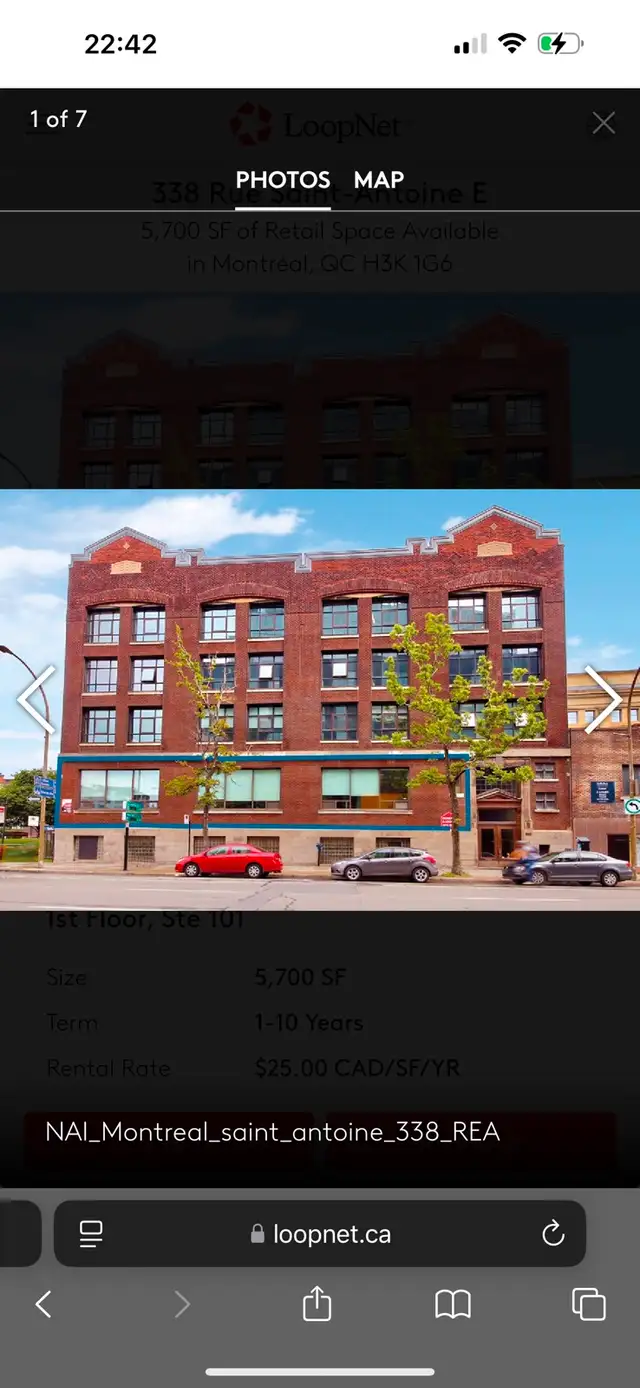
Task: Share this page via Safari share icon
Action: (x=317, y=1303)
